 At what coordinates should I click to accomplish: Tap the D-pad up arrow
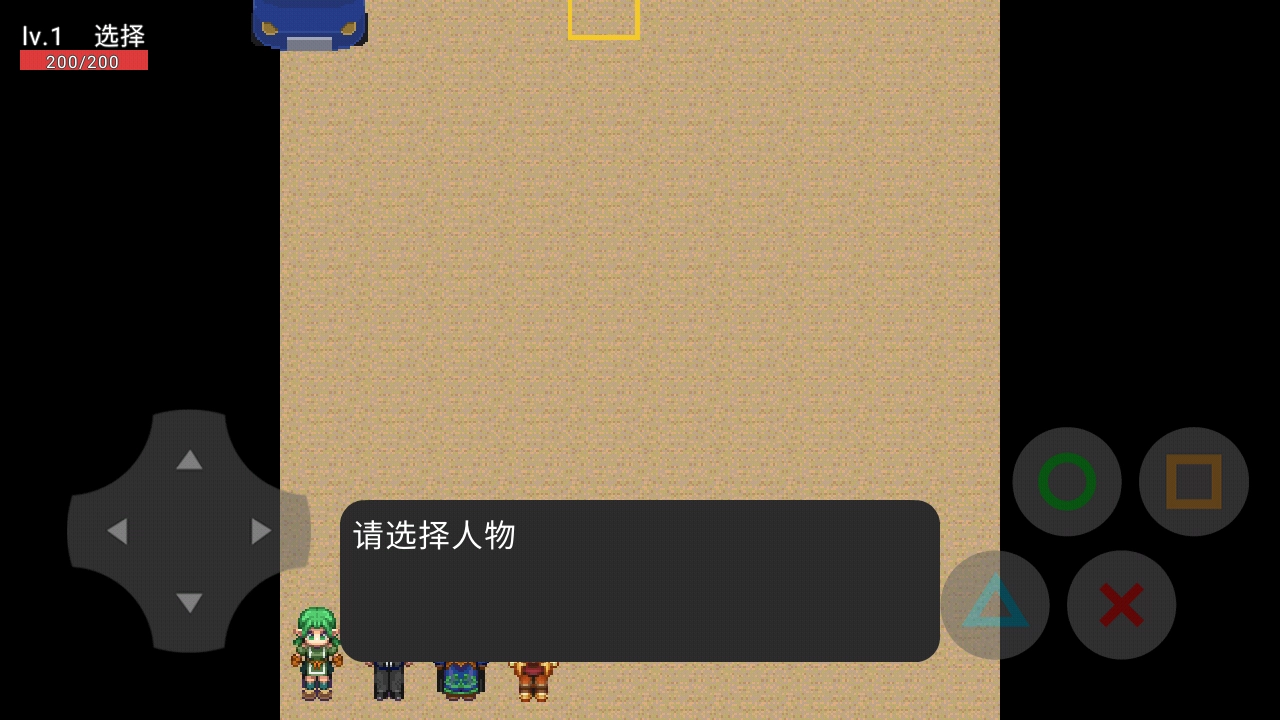pyautogui.click(x=189, y=459)
